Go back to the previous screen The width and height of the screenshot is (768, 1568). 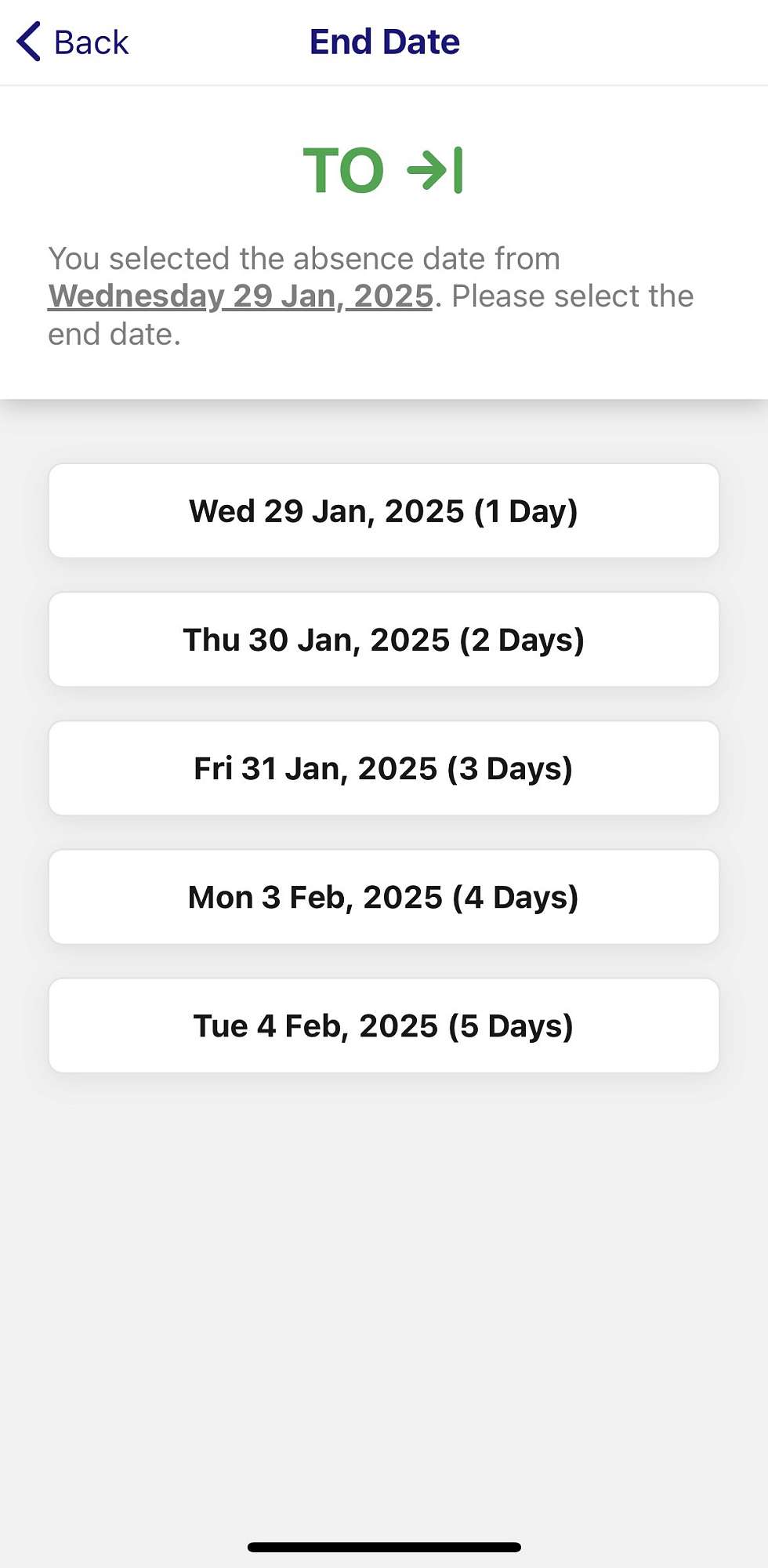pyautogui.click(x=73, y=42)
